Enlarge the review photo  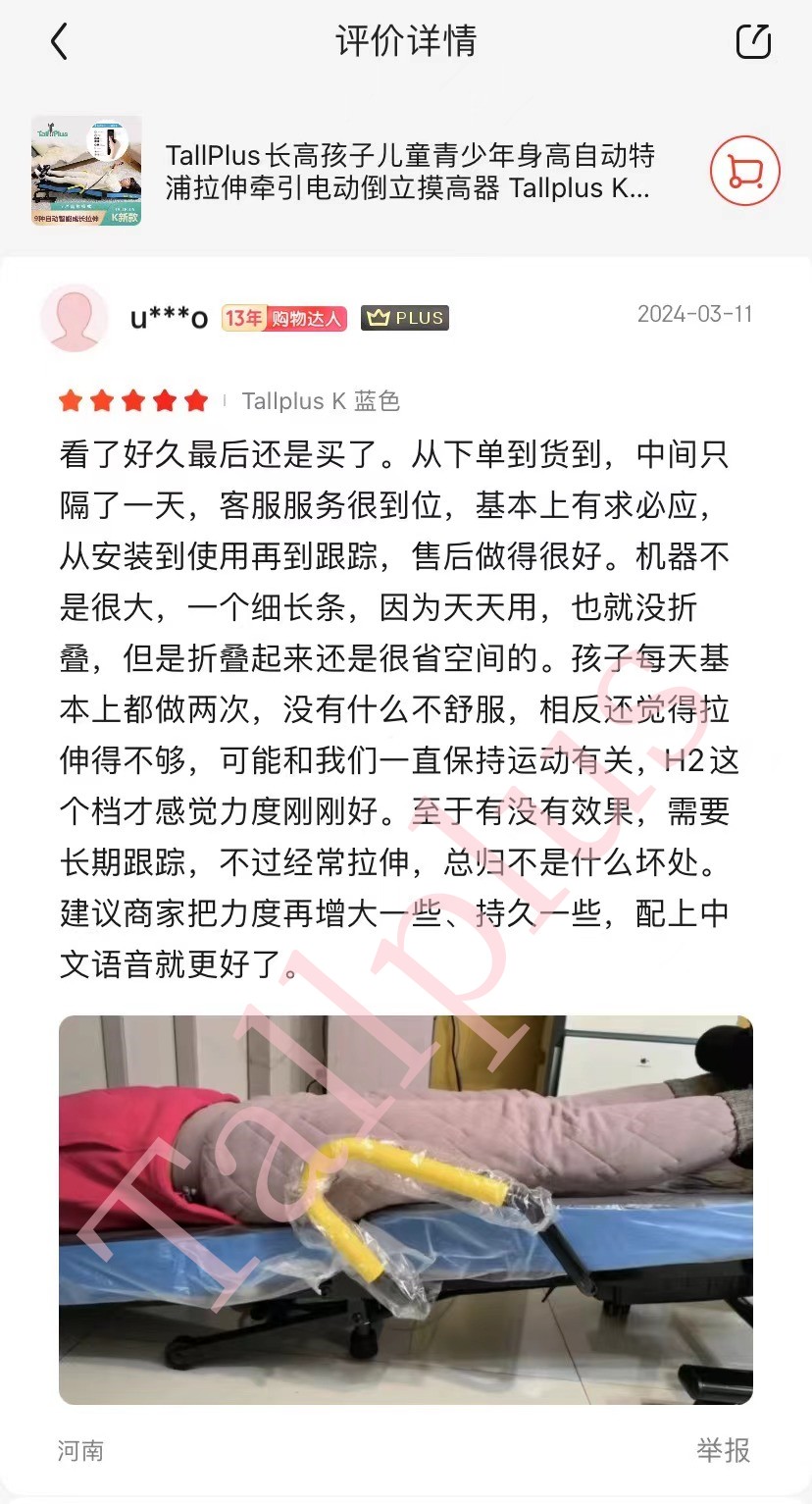pyautogui.click(x=406, y=1209)
